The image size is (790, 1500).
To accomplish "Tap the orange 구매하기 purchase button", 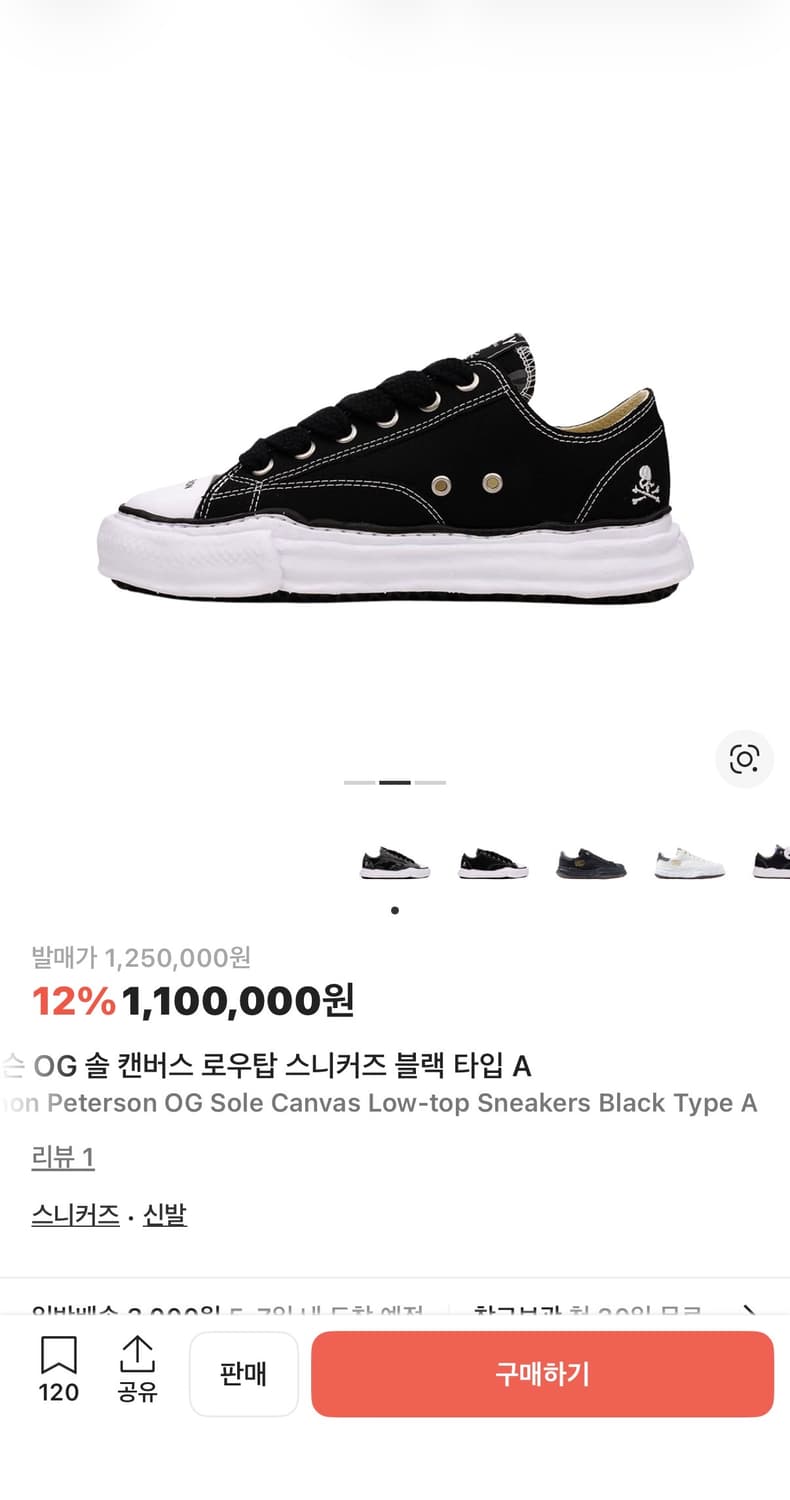I will tap(542, 1374).
